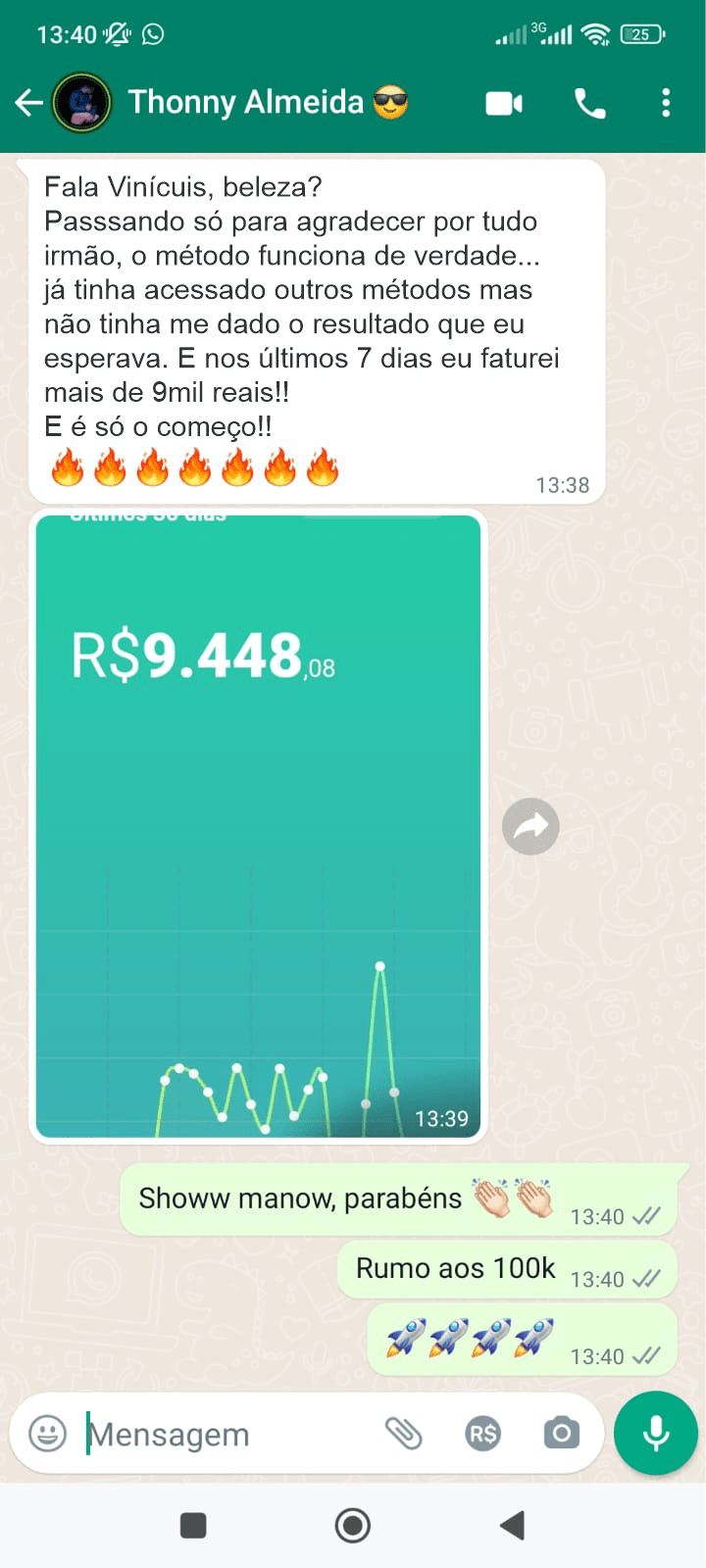Tap the voice message microphone button
Image resolution: width=706 pixels, height=1568 pixels.
pos(655,1434)
